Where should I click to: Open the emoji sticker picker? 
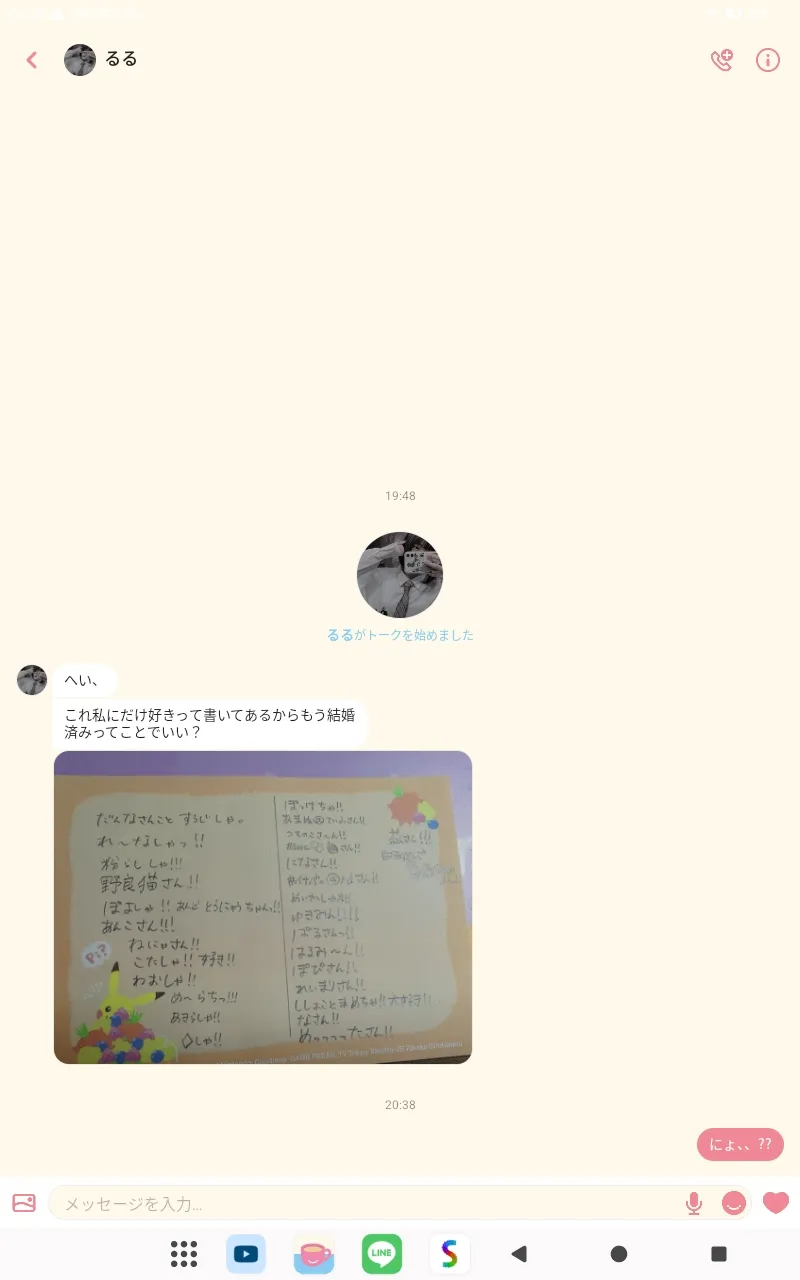(x=734, y=1203)
